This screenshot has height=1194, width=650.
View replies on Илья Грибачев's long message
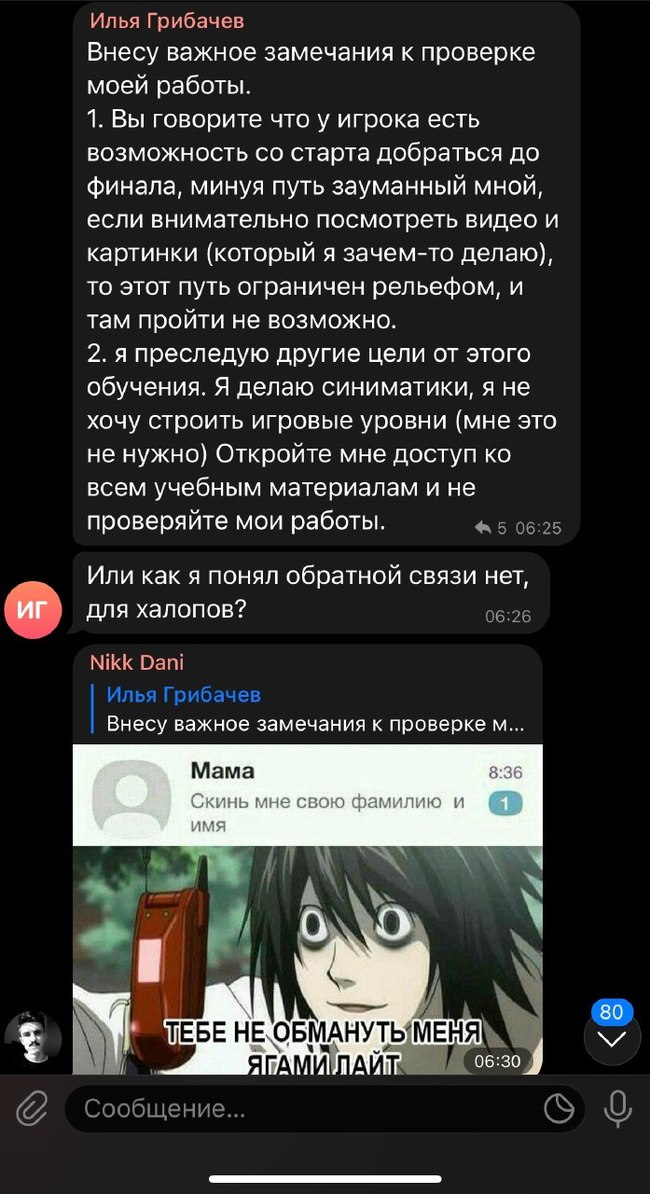(x=491, y=528)
